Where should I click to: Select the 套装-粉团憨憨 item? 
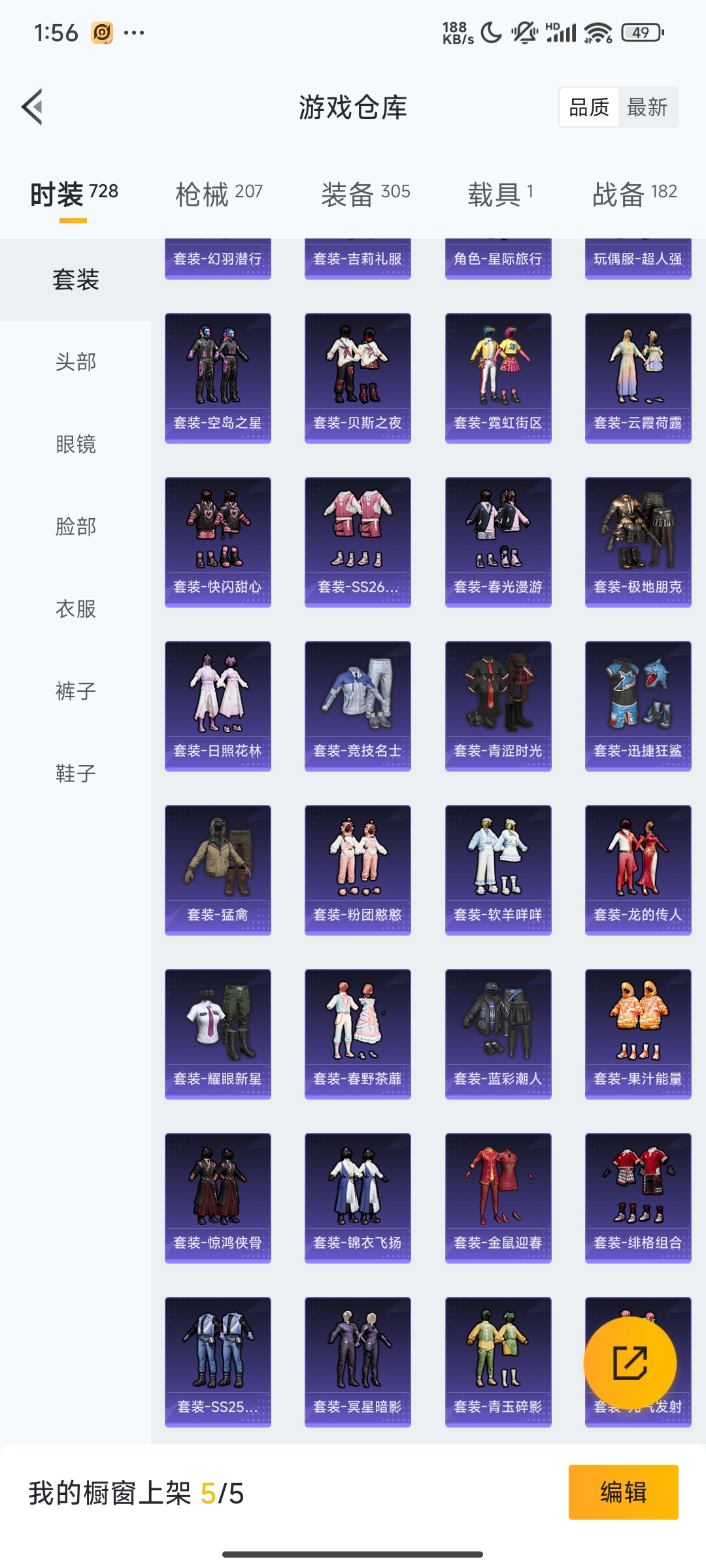[x=358, y=870]
